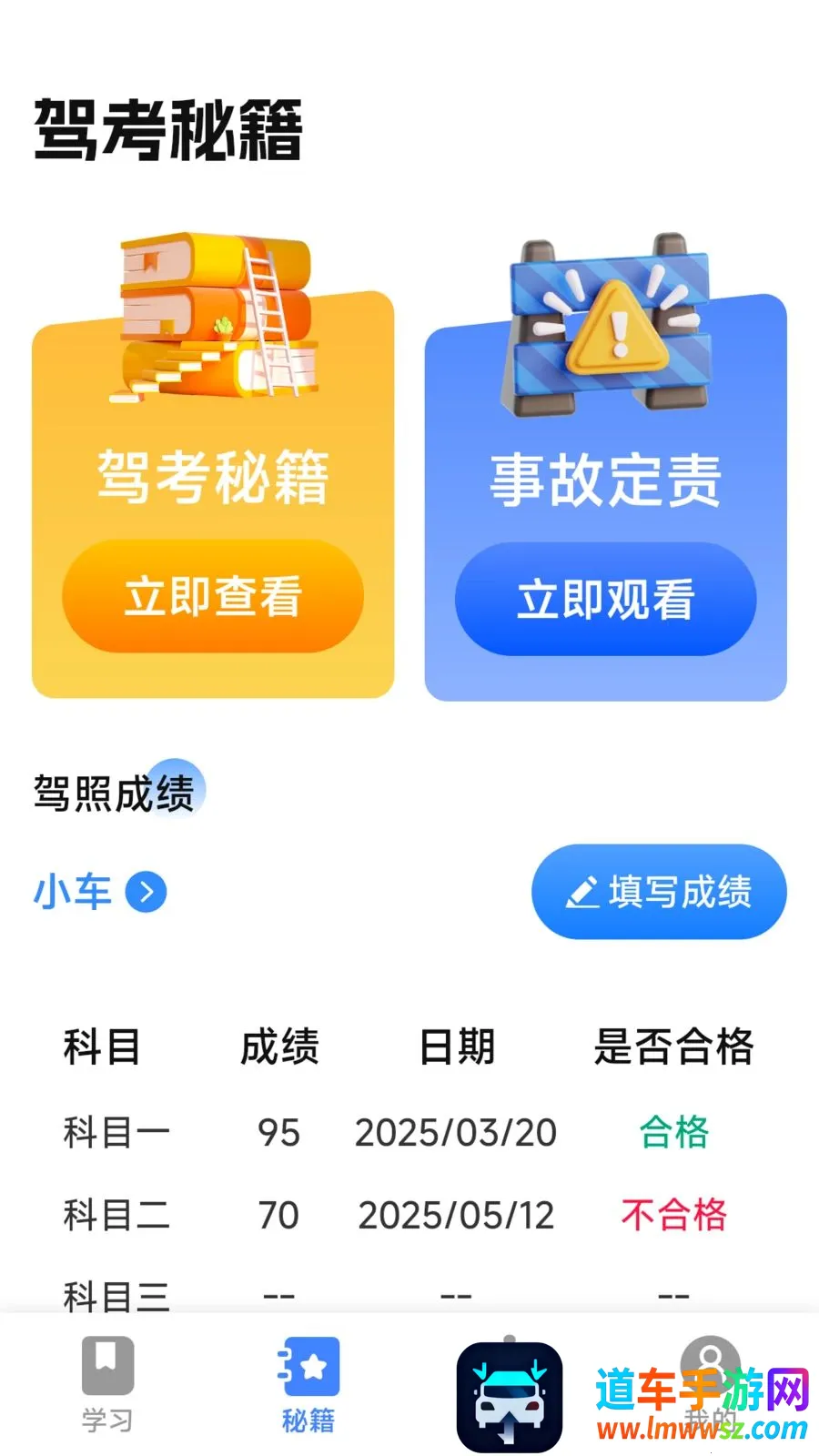Open the 小车 vehicle type selector

click(x=100, y=892)
